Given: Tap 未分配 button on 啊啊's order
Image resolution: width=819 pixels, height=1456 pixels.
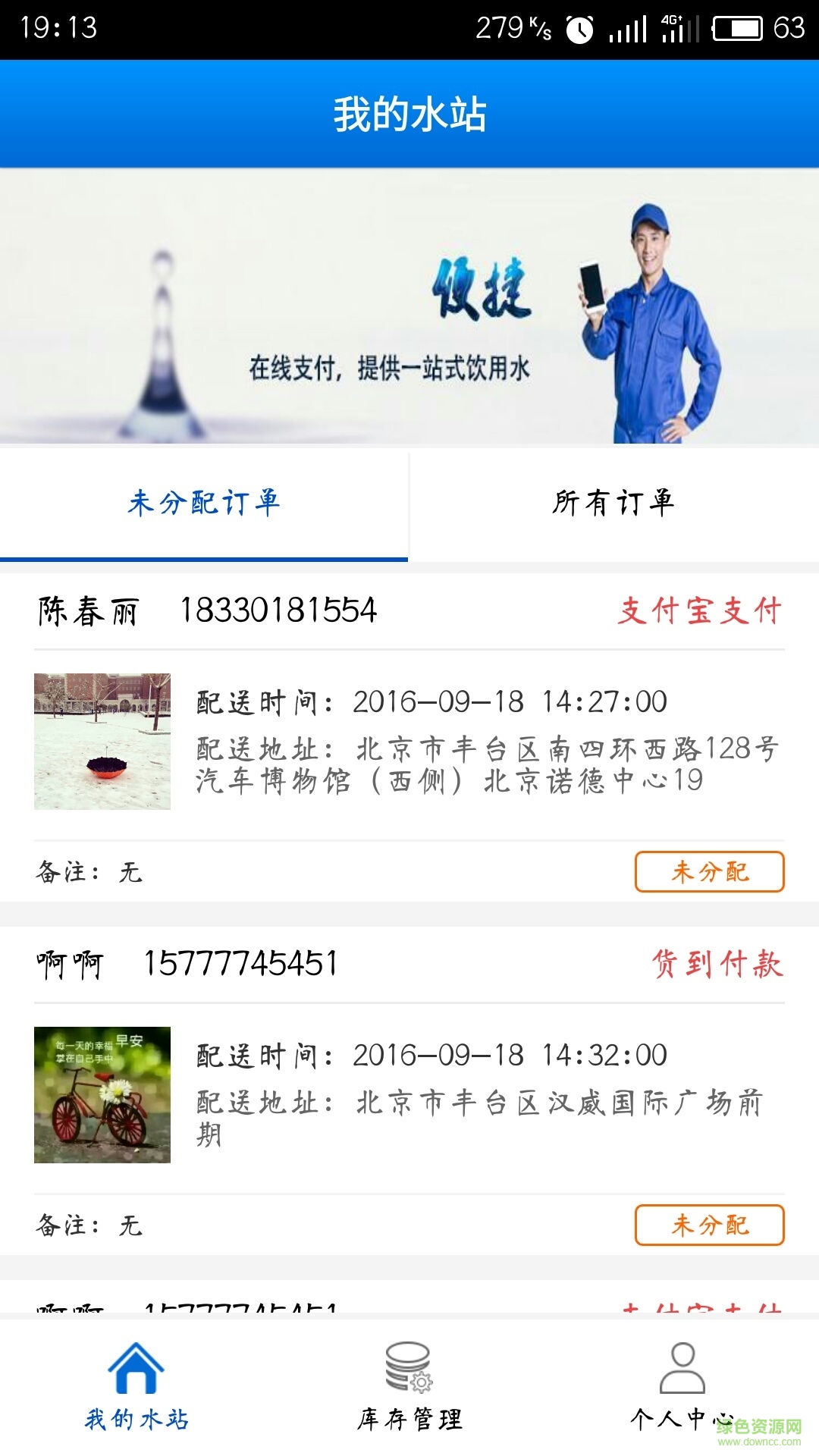Looking at the screenshot, I should click(710, 1224).
